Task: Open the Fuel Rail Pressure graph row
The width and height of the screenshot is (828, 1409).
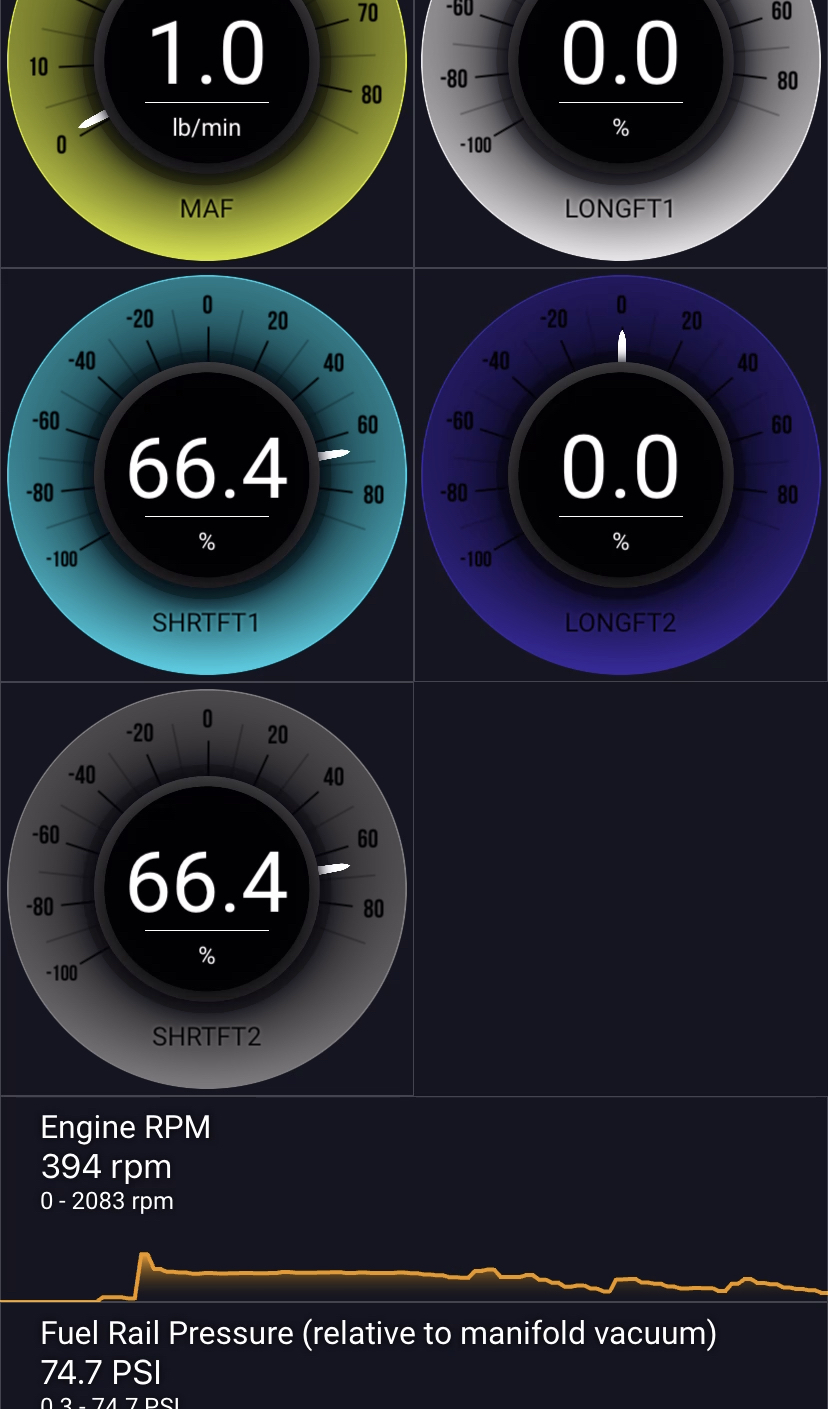Action: coord(414,1360)
